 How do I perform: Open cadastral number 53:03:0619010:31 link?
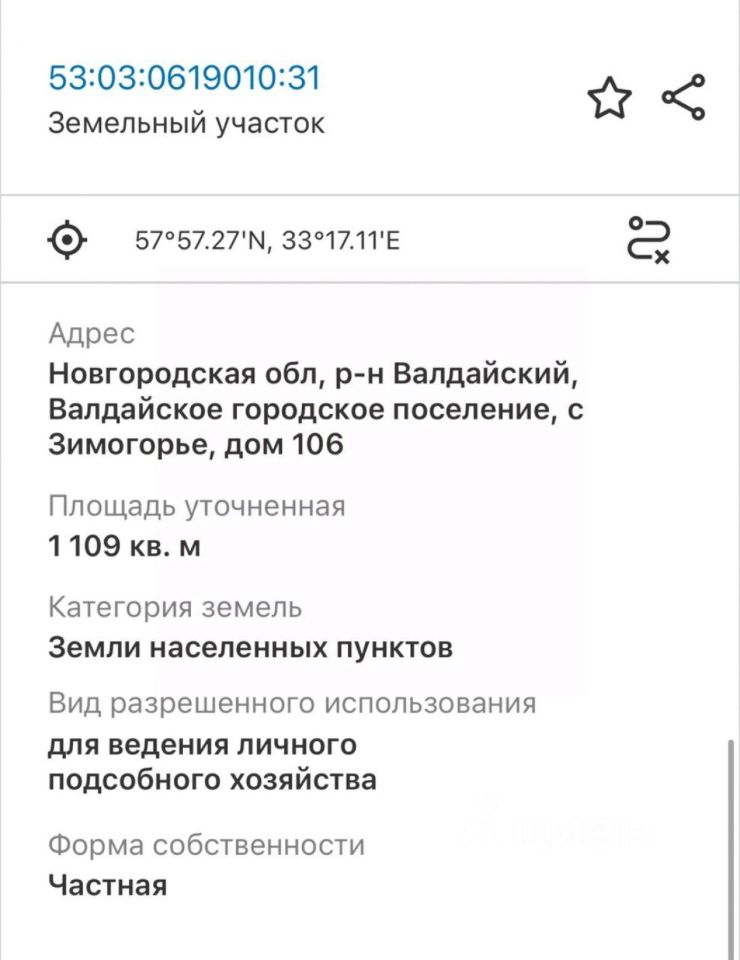pos(185,78)
